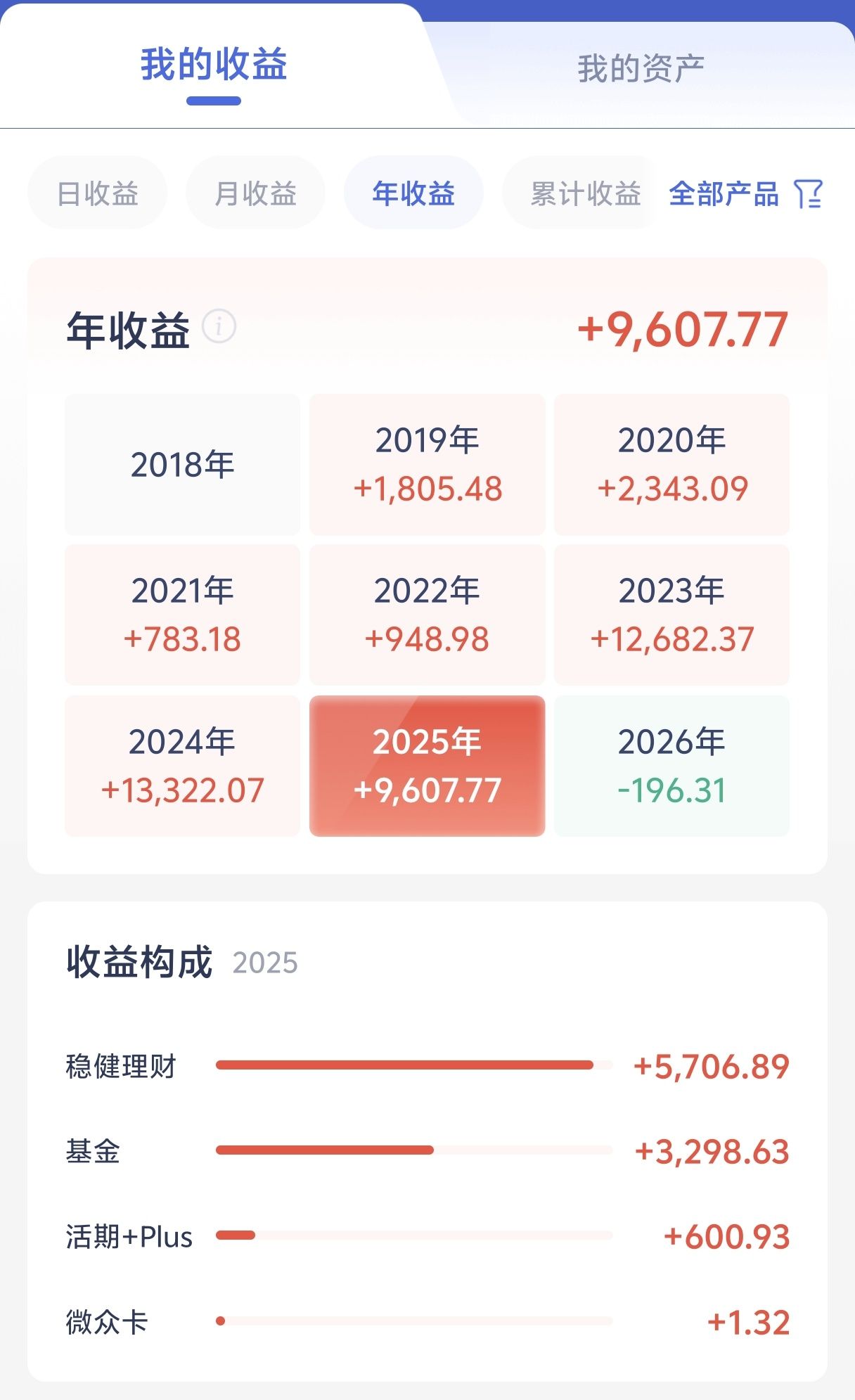Open the 全部产品 filter
This screenshot has height=1400, width=855.
pyautogui.click(x=745, y=193)
